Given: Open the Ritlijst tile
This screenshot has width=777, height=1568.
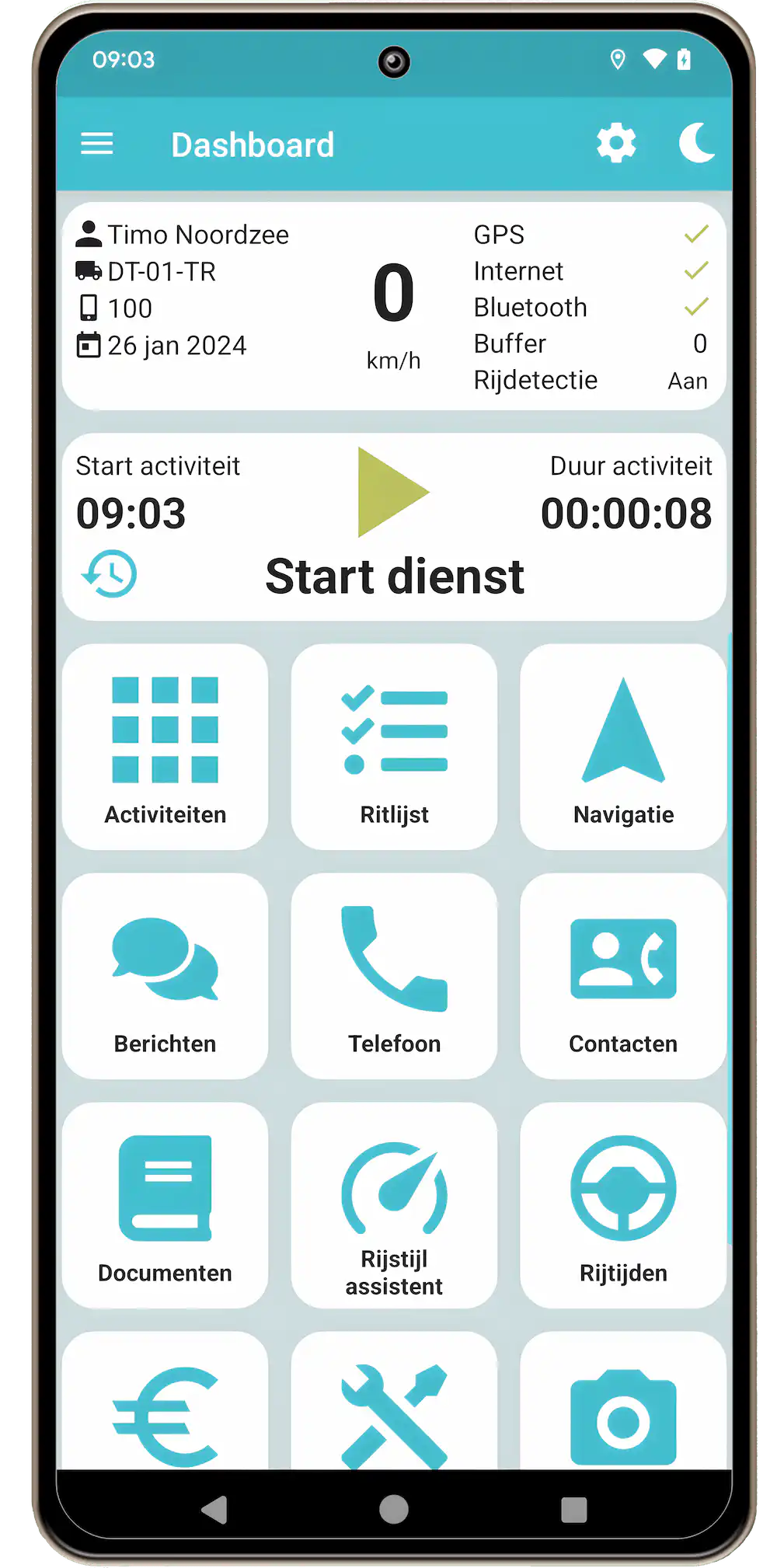Looking at the screenshot, I should pos(394,747).
